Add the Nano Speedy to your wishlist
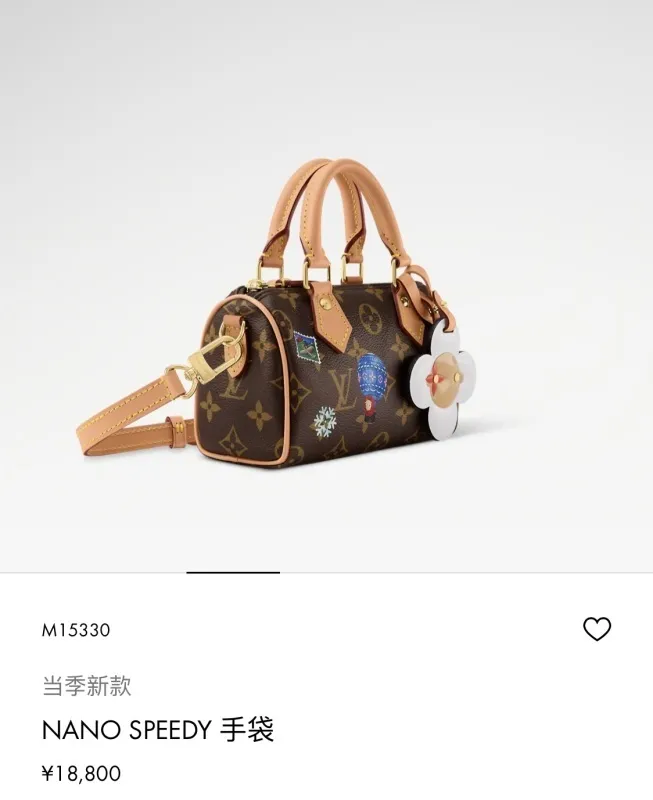The width and height of the screenshot is (653, 800). (x=597, y=629)
